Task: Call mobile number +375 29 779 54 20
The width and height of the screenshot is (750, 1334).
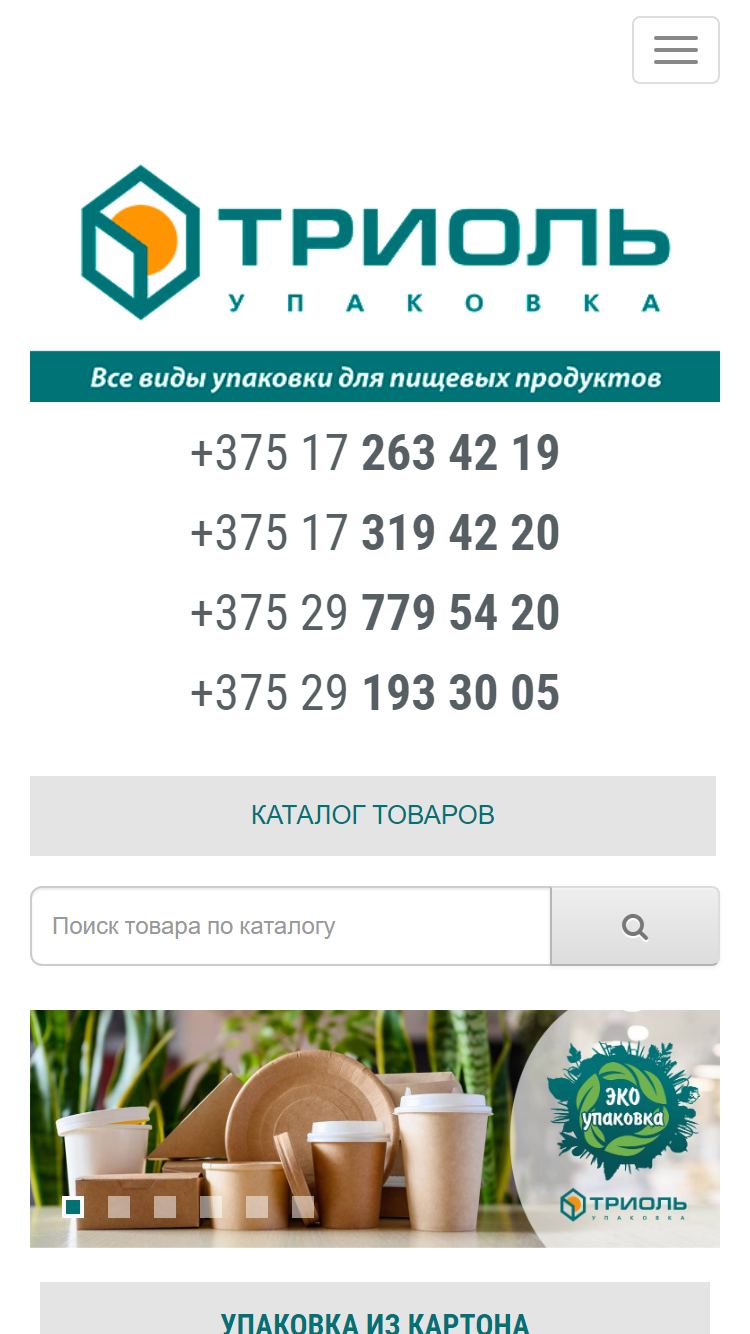Action: (375, 613)
